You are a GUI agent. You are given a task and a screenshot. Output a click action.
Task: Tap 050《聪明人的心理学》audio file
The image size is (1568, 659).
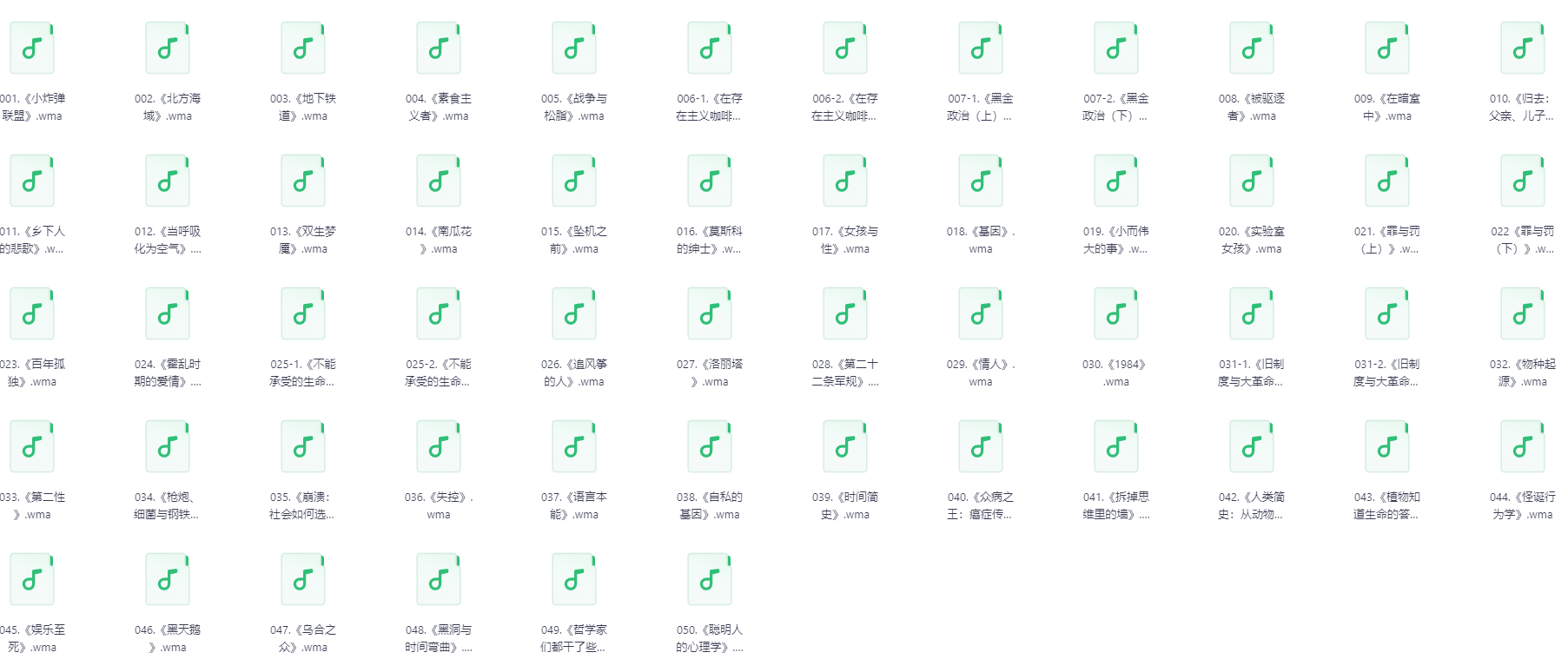pyautogui.click(x=710, y=580)
